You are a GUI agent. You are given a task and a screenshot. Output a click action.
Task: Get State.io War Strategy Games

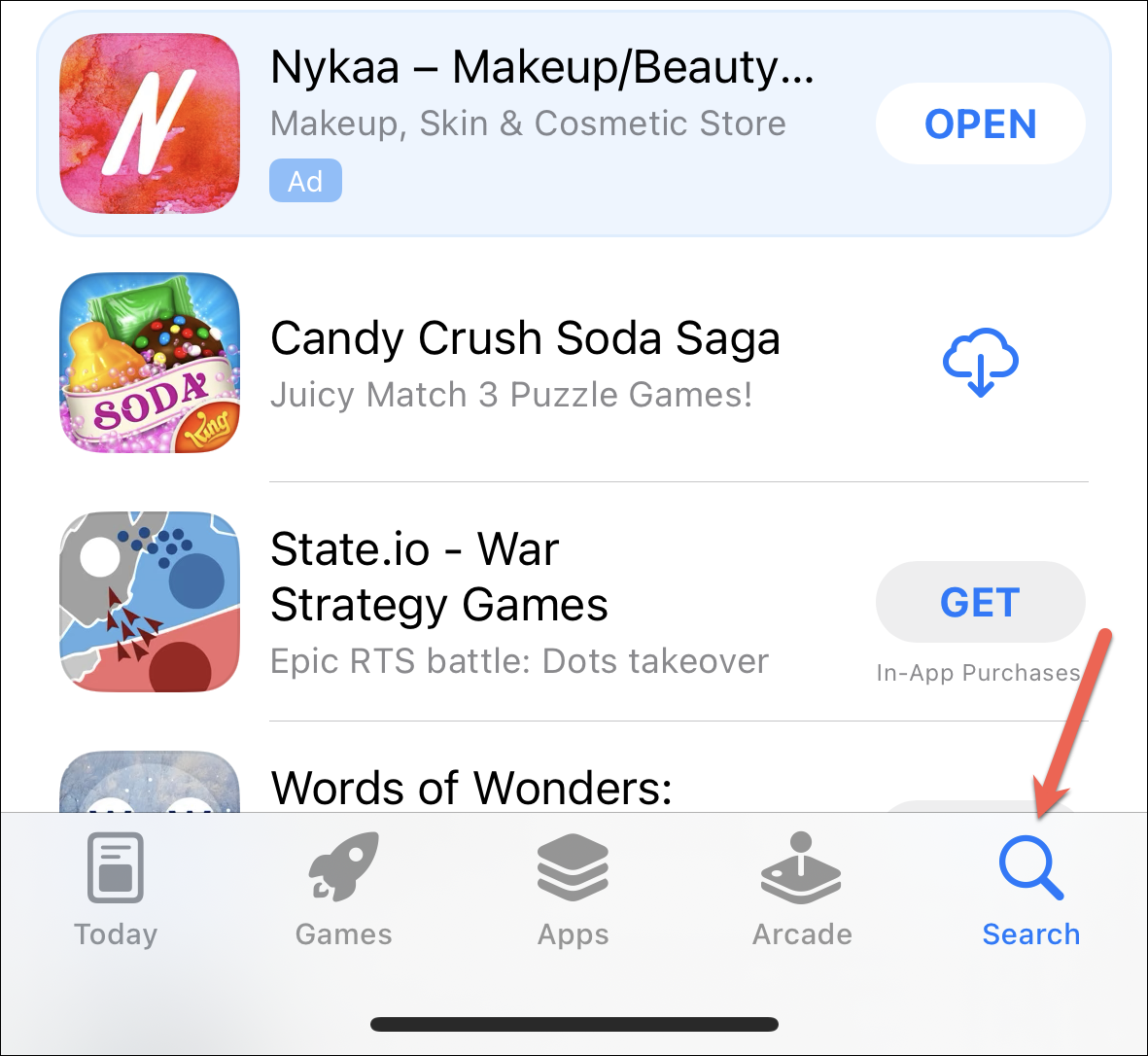[980, 602]
